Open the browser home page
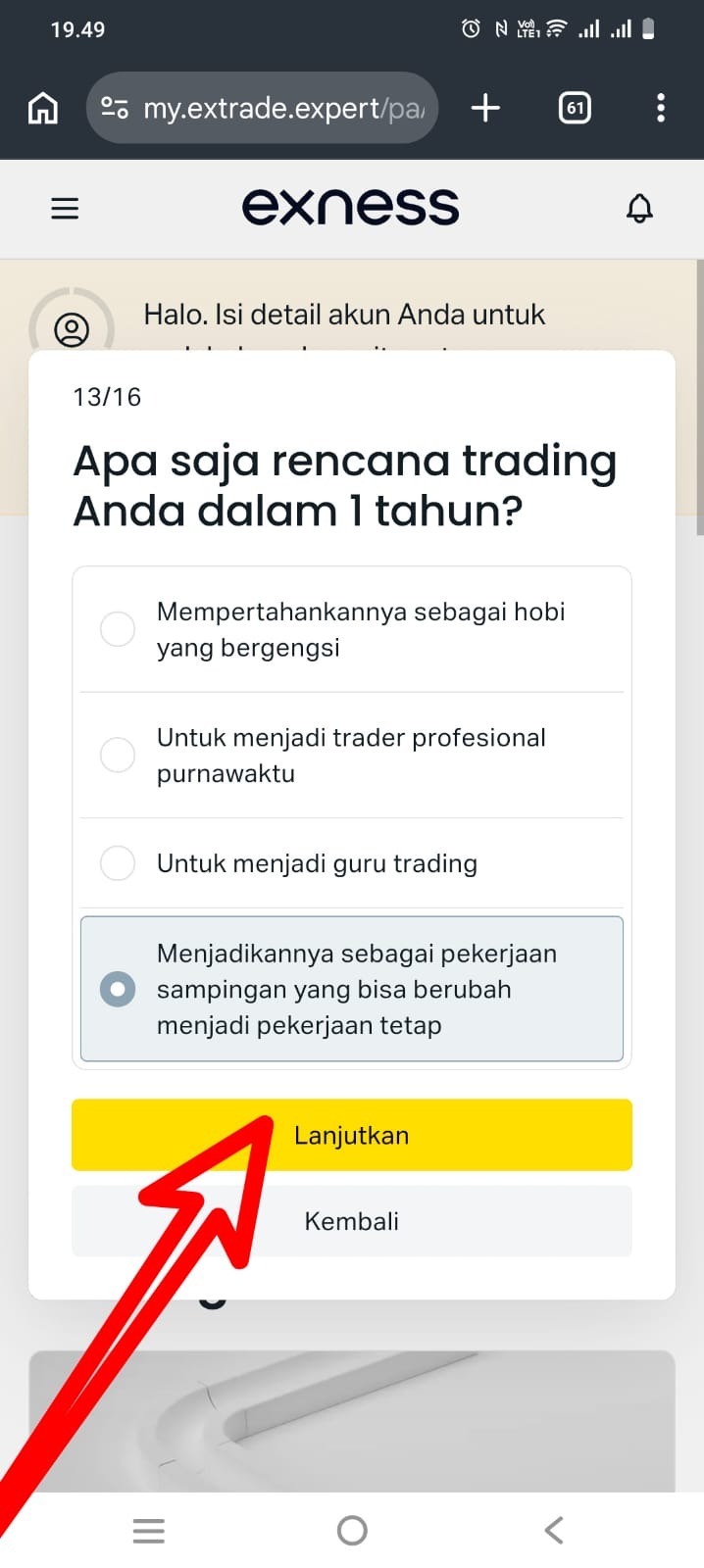The height and width of the screenshot is (1568, 704). click(x=42, y=108)
